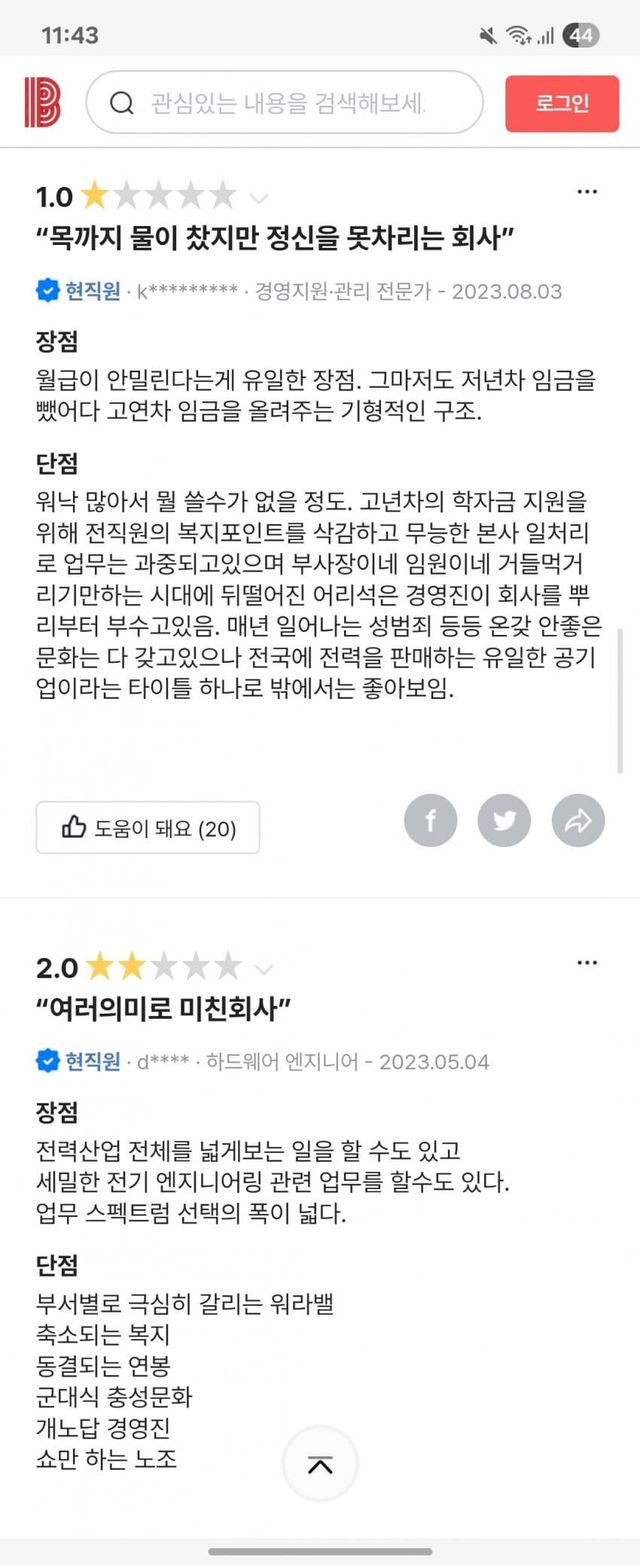Viewport: 640px width, 1565px height.
Task: Open the share arrow for the review
Action: click(x=578, y=821)
